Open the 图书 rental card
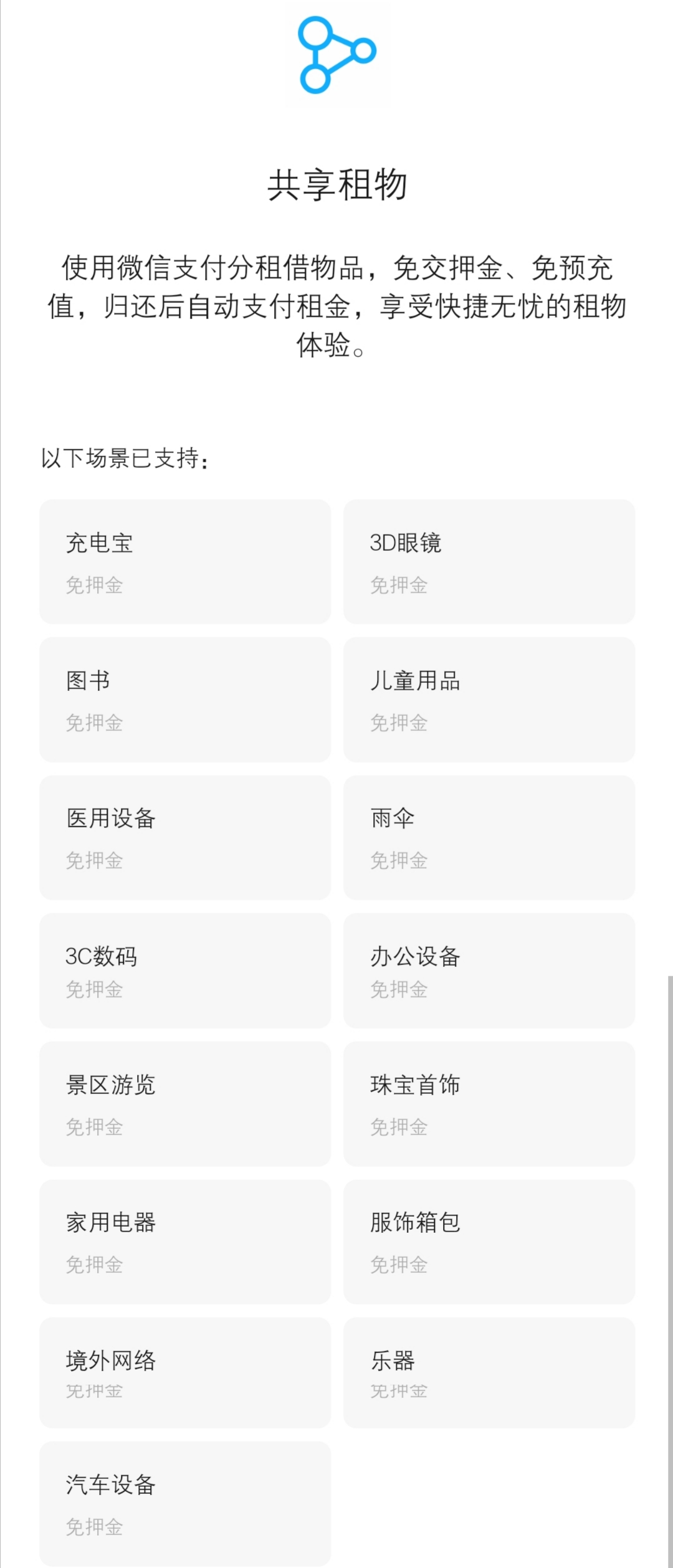This screenshot has height=1568, width=673. click(185, 699)
